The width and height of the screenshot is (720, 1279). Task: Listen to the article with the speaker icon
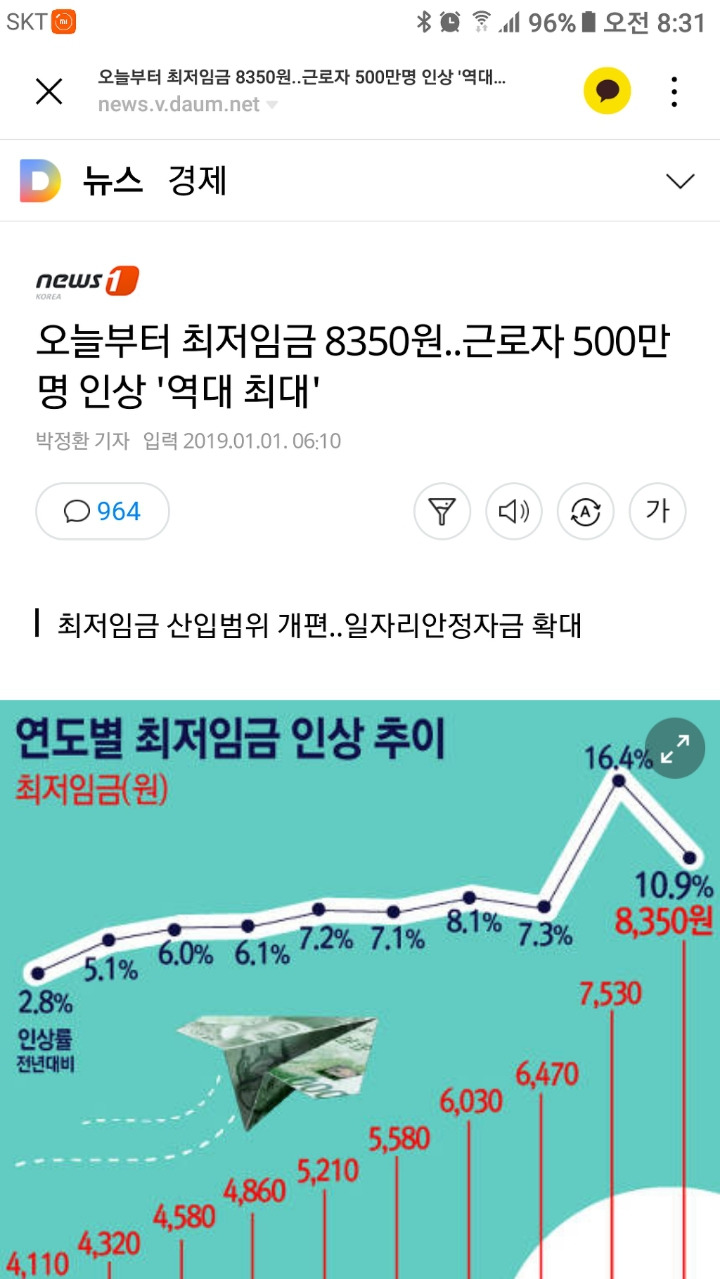[x=514, y=512]
